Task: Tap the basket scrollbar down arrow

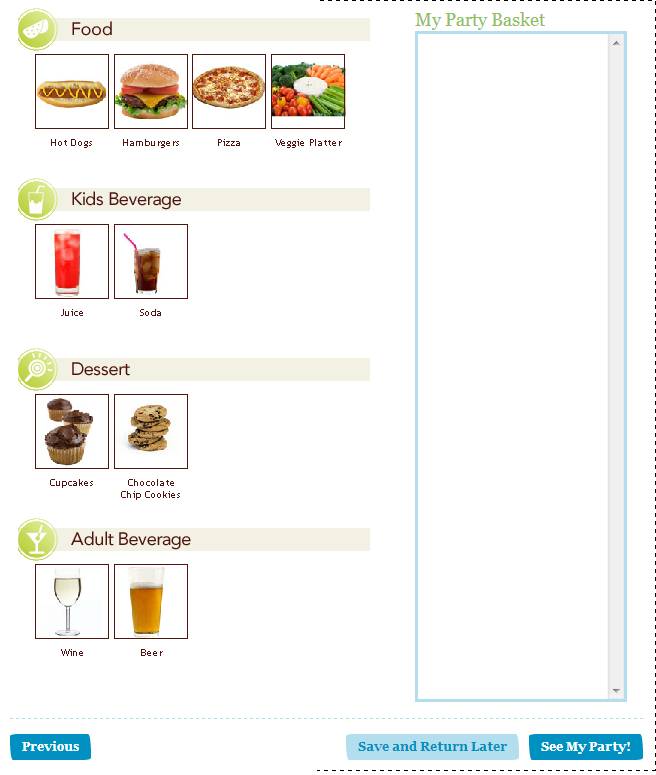Action: [x=616, y=691]
